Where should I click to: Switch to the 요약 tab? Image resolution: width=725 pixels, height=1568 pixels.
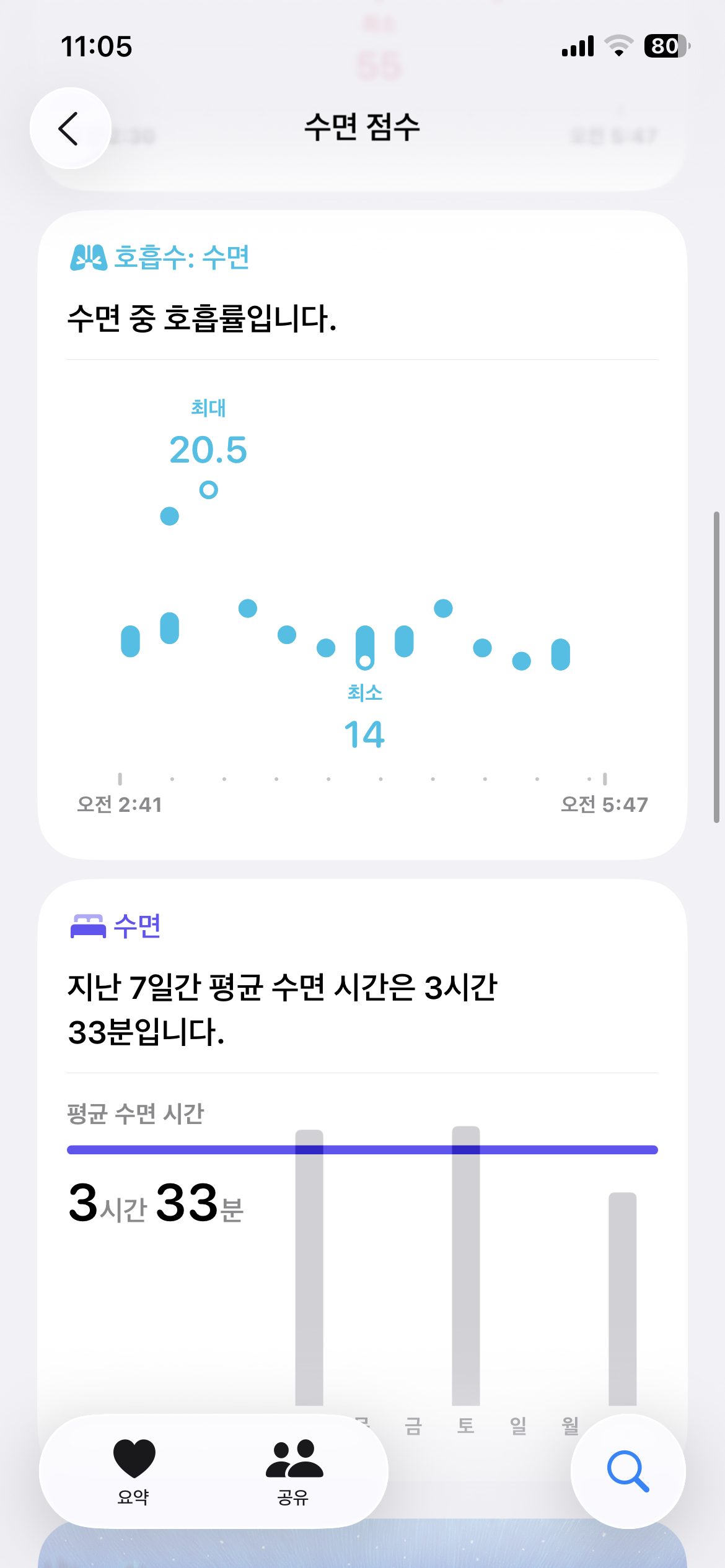134,1470
